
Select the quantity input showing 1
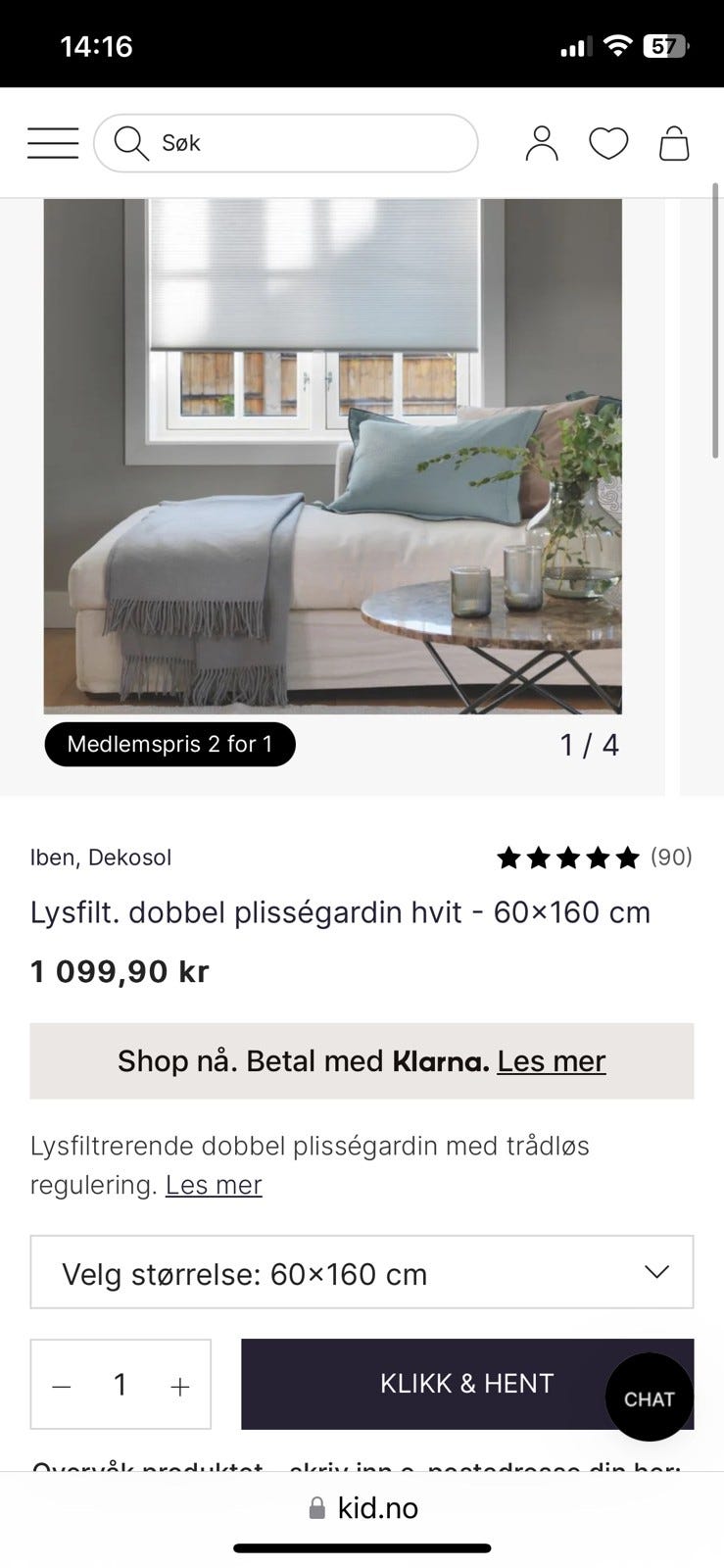[120, 1384]
